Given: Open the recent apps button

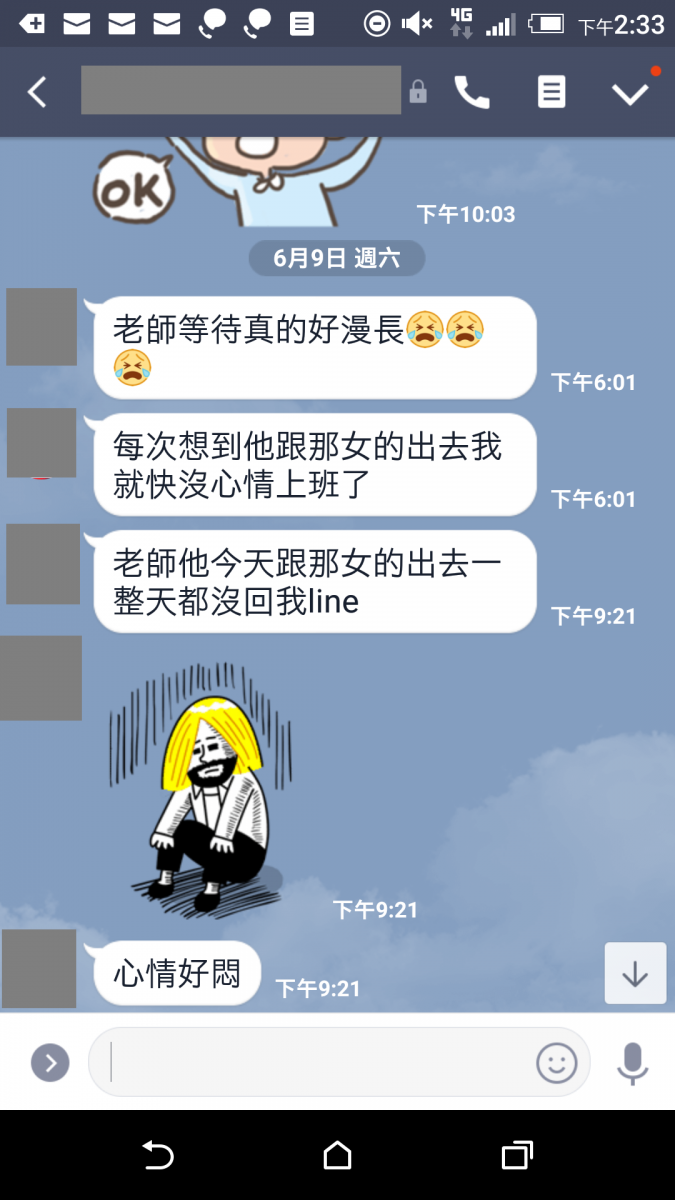Looking at the screenshot, I should [x=516, y=1156].
